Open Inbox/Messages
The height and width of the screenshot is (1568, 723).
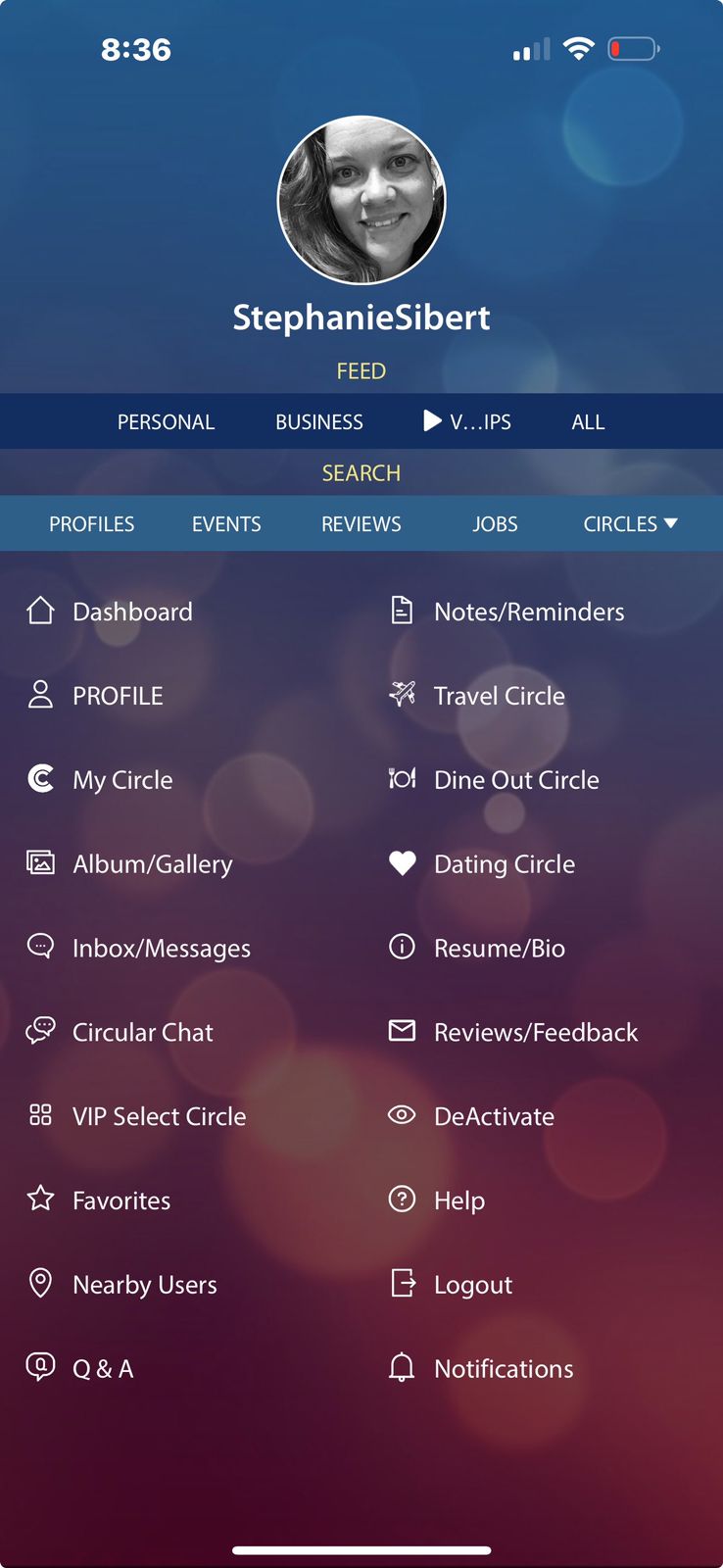161,949
